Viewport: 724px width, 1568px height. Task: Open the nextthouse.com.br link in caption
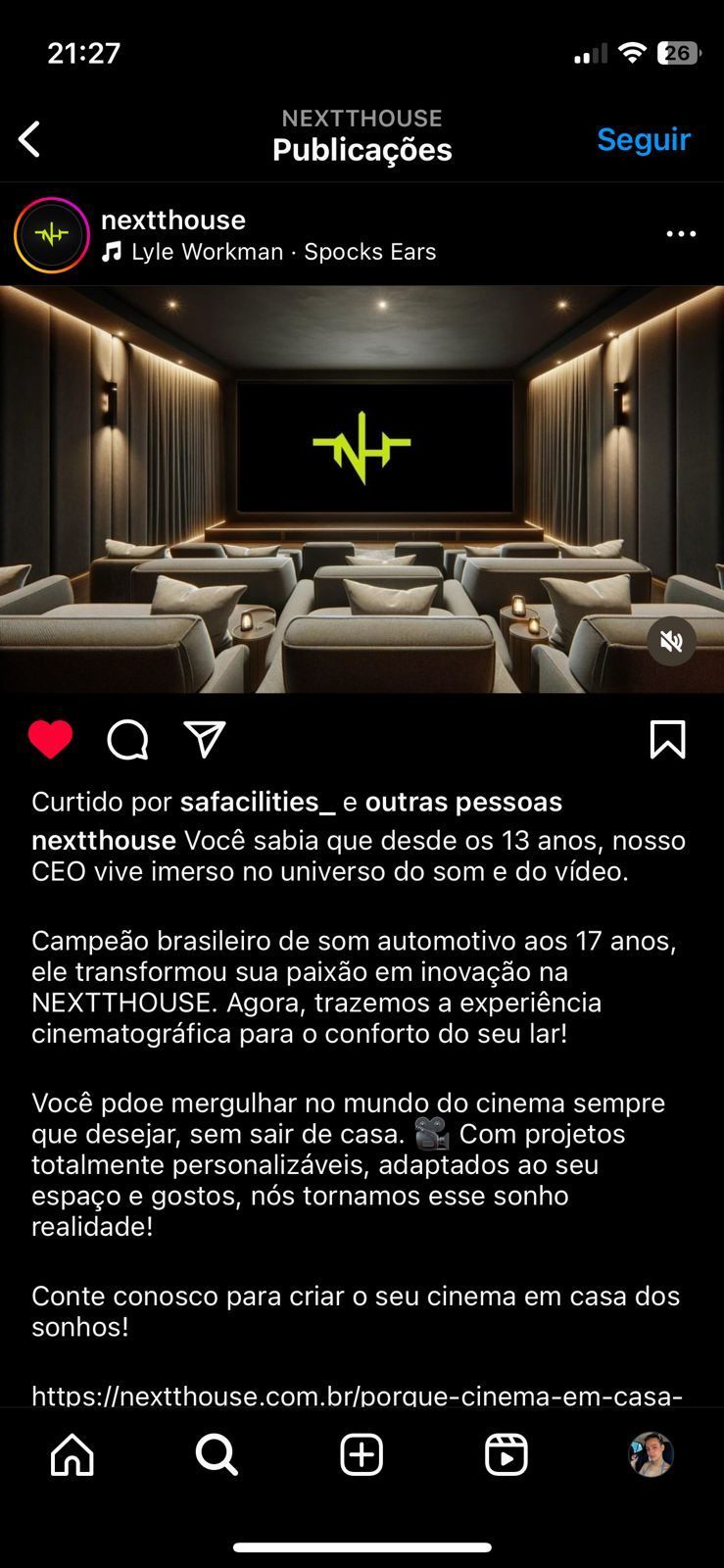point(357,1395)
